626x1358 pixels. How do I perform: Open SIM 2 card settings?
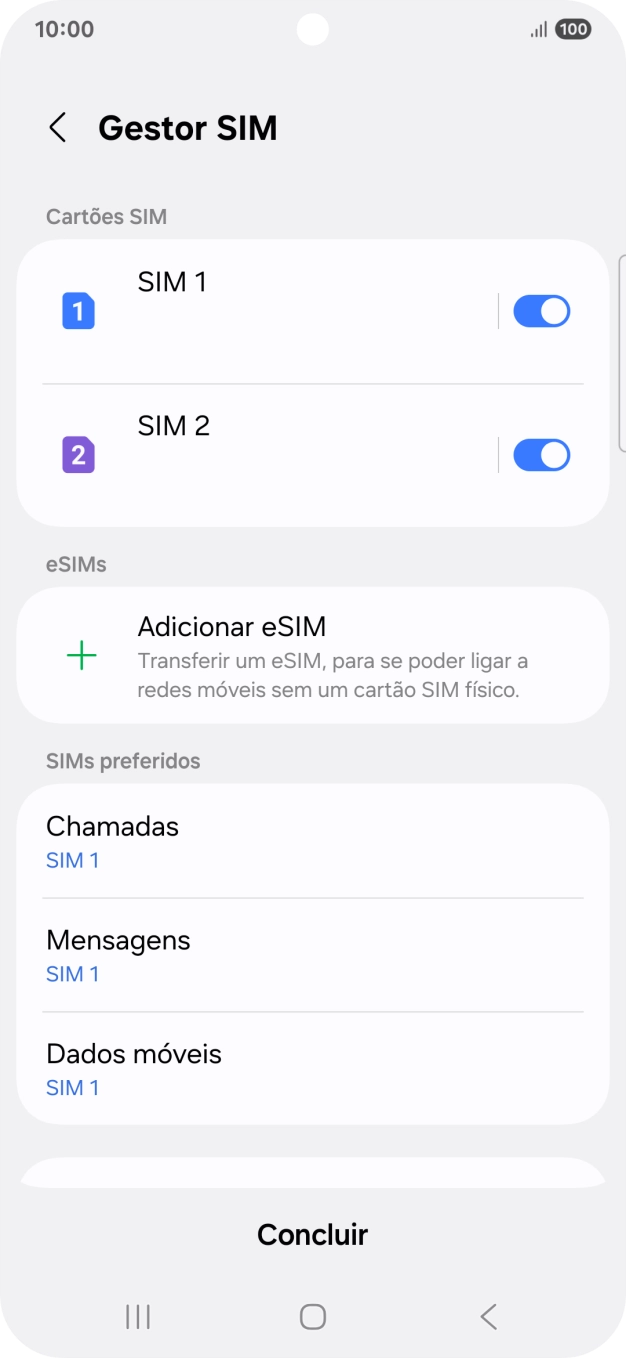(x=260, y=455)
